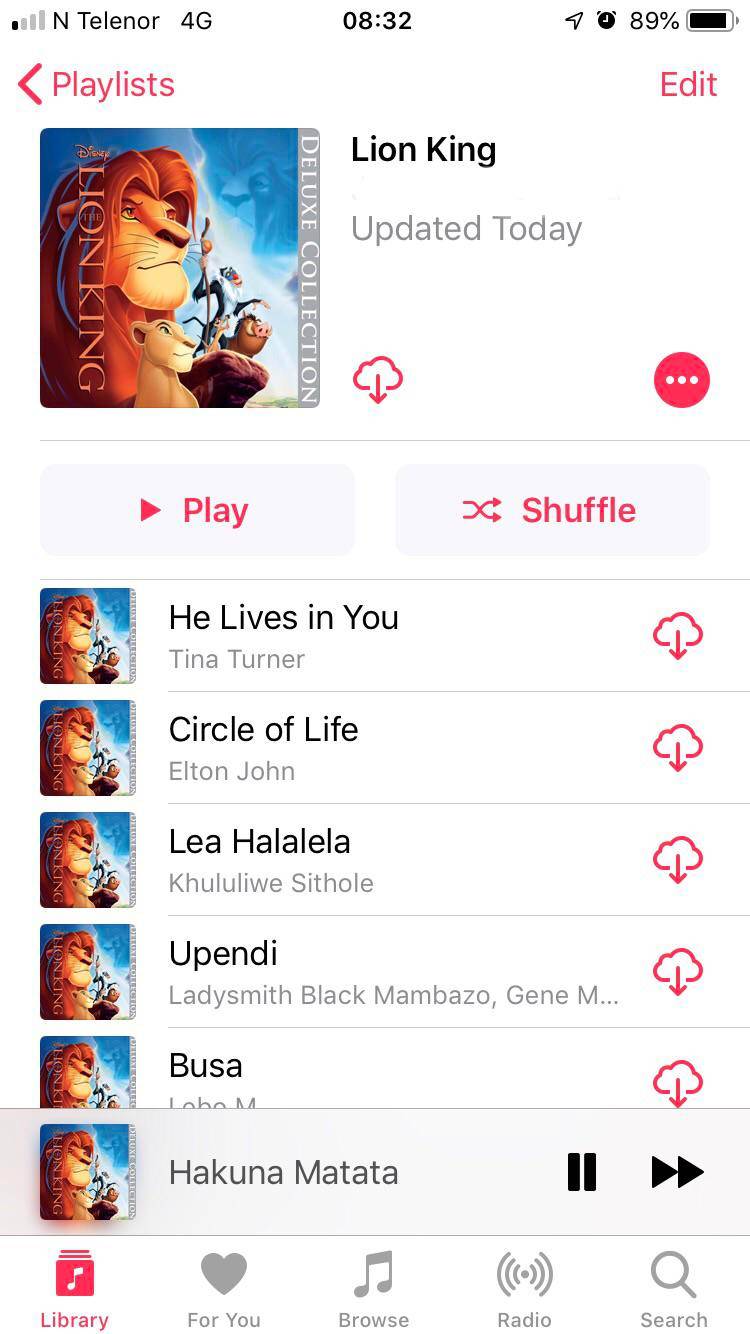Skip to the next track
The height and width of the screenshot is (1334, 750).
point(678,1172)
